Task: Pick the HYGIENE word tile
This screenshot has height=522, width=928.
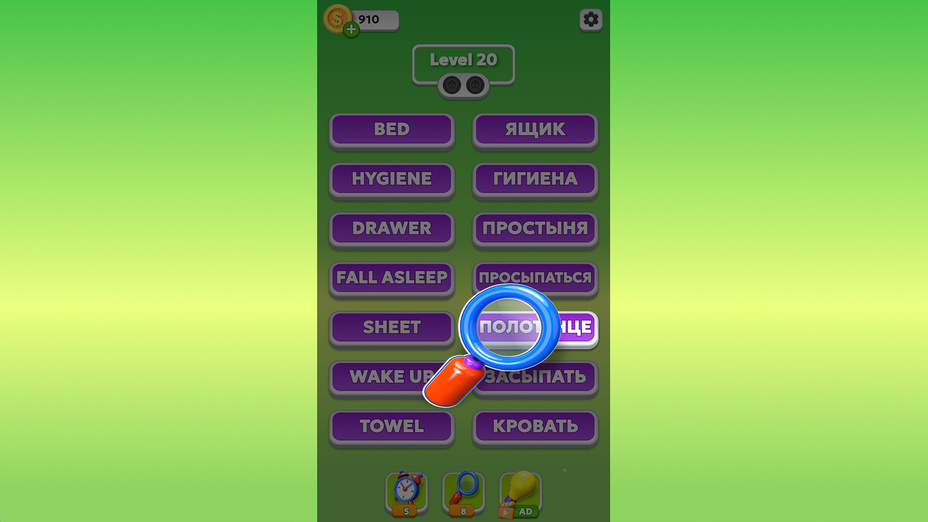Action: [391, 179]
